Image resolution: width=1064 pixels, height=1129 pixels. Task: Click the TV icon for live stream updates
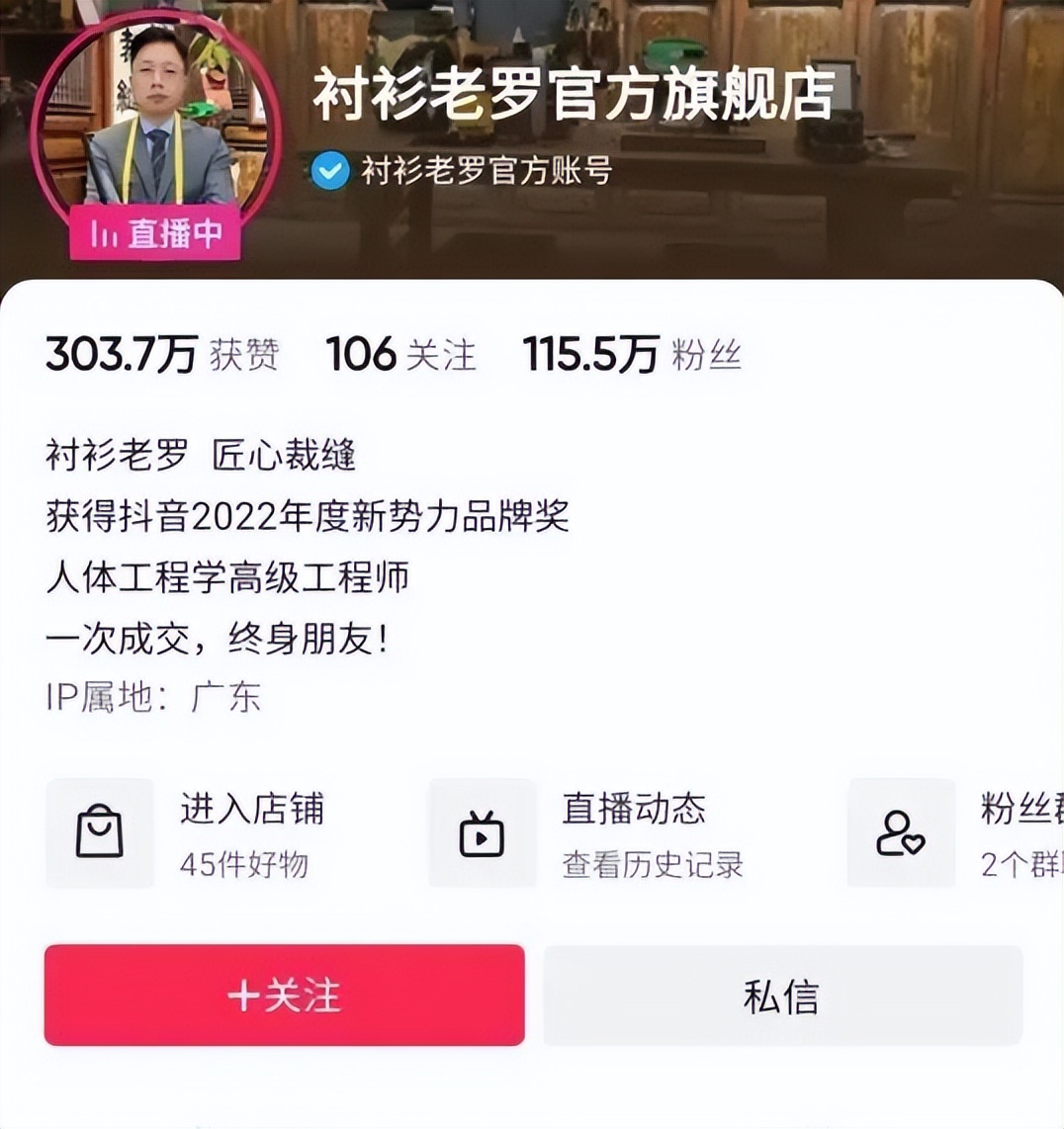pyautogui.click(x=482, y=833)
